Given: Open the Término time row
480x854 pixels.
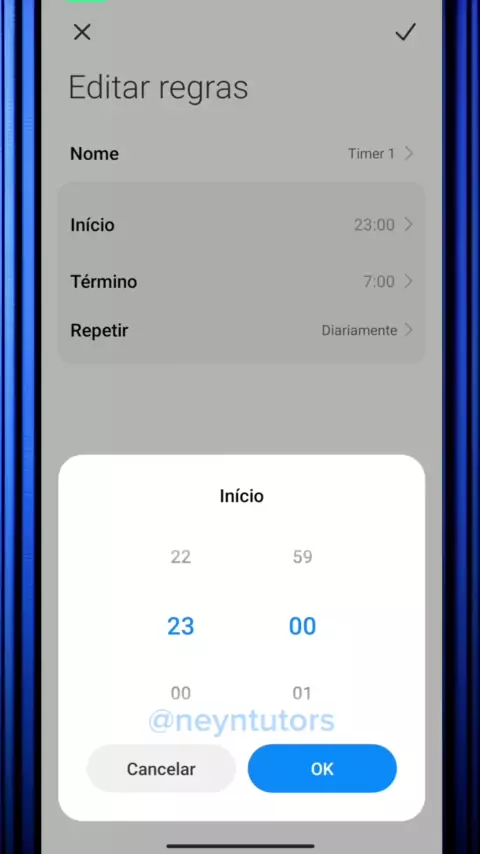Looking at the screenshot, I should [241, 282].
